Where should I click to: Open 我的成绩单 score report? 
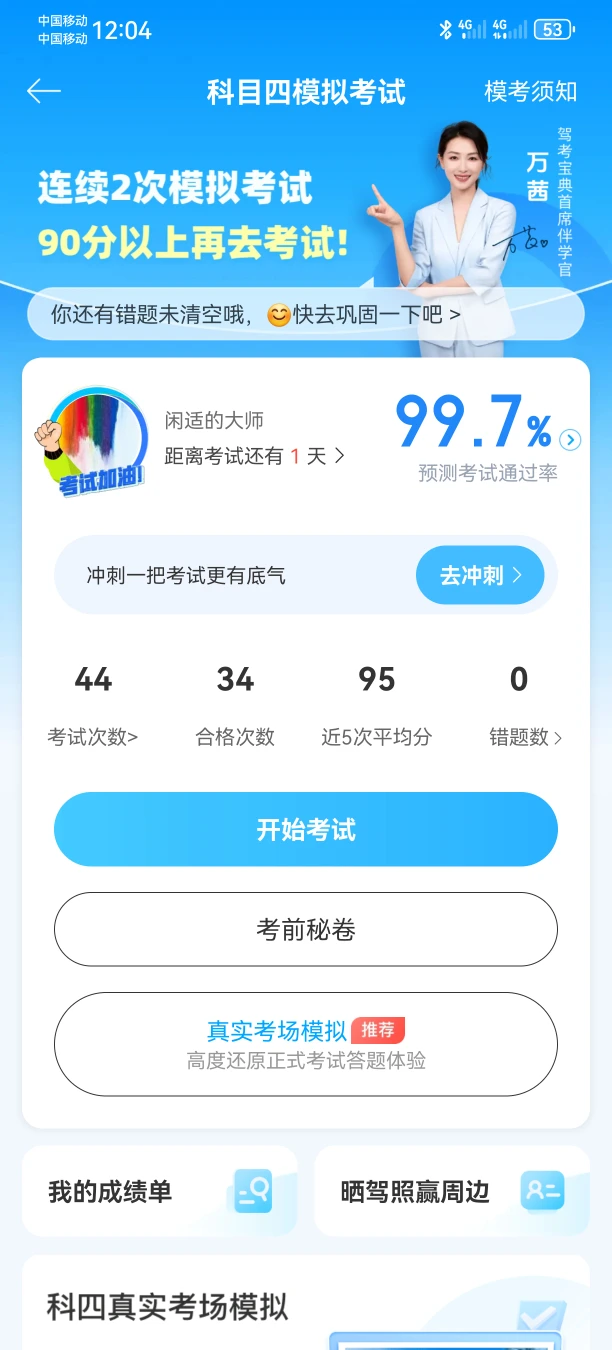pyautogui.click(x=160, y=1191)
